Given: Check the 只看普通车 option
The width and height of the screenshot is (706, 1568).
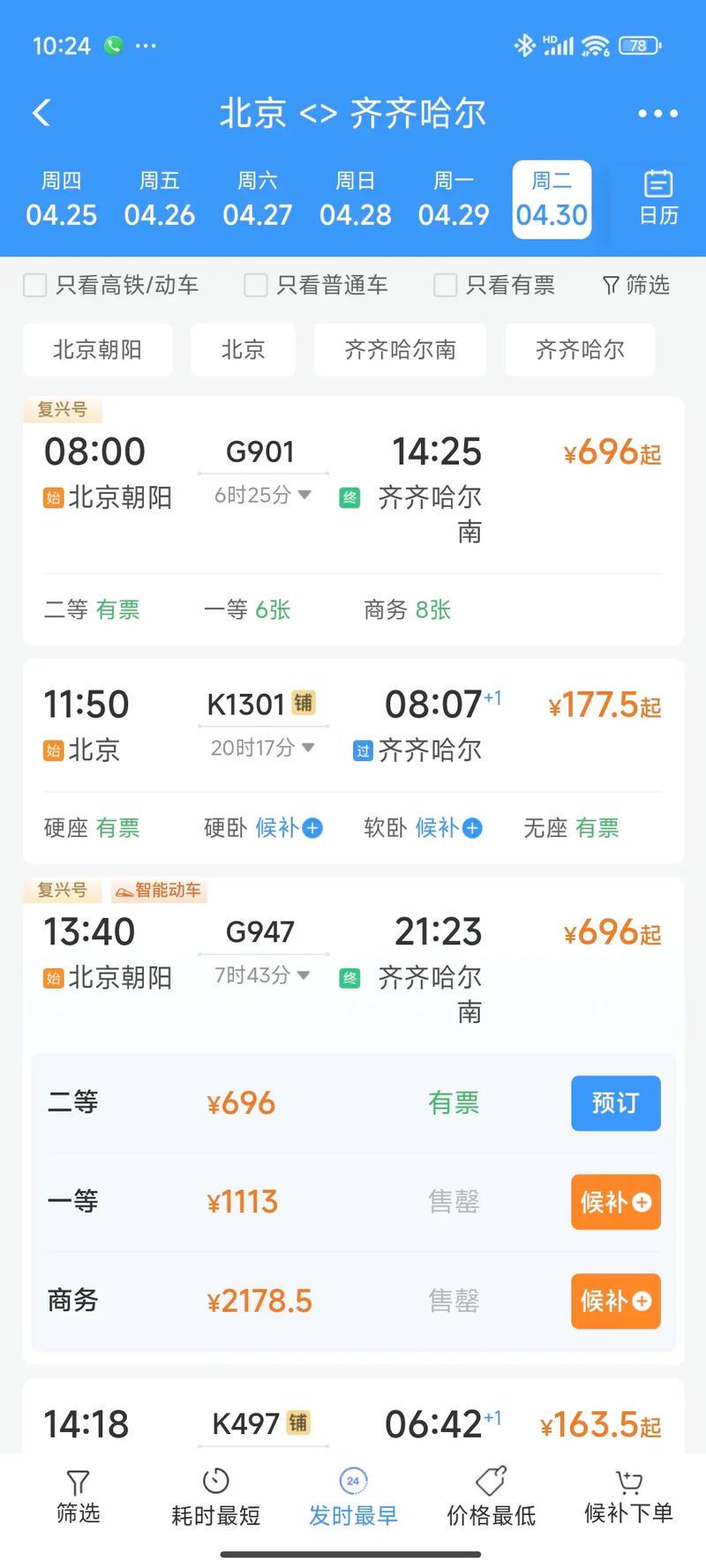Looking at the screenshot, I should (255, 285).
